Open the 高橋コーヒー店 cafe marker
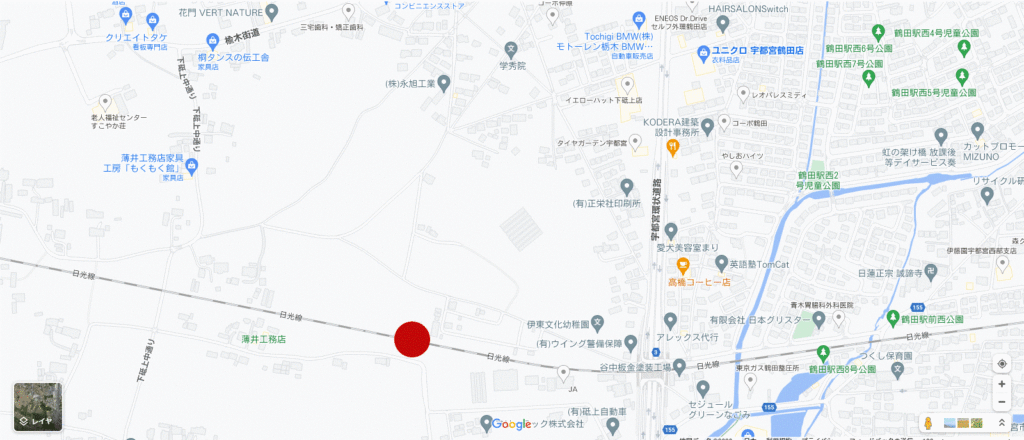1024x440 pixels. pos(683,266)
